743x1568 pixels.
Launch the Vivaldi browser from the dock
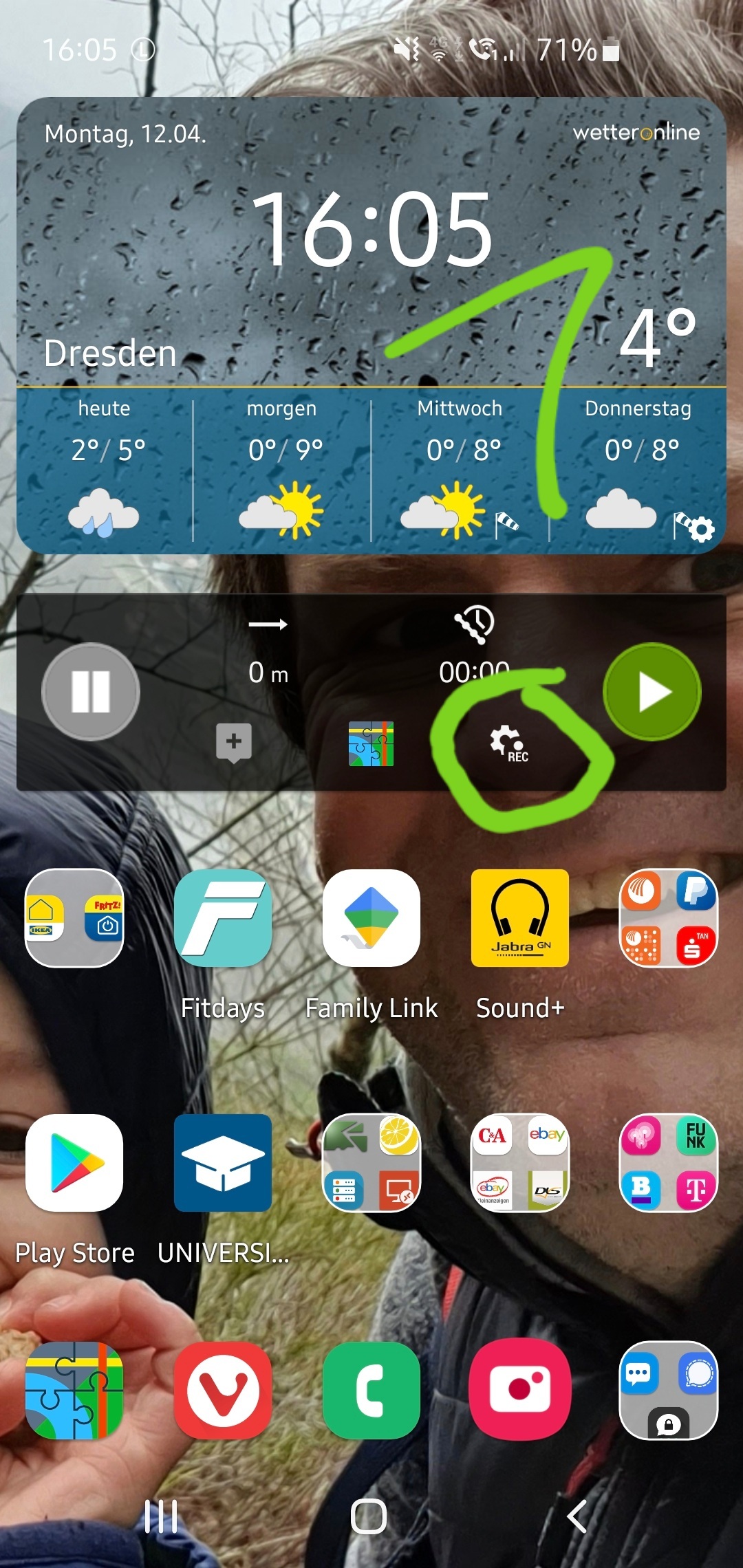point(223,1390)
